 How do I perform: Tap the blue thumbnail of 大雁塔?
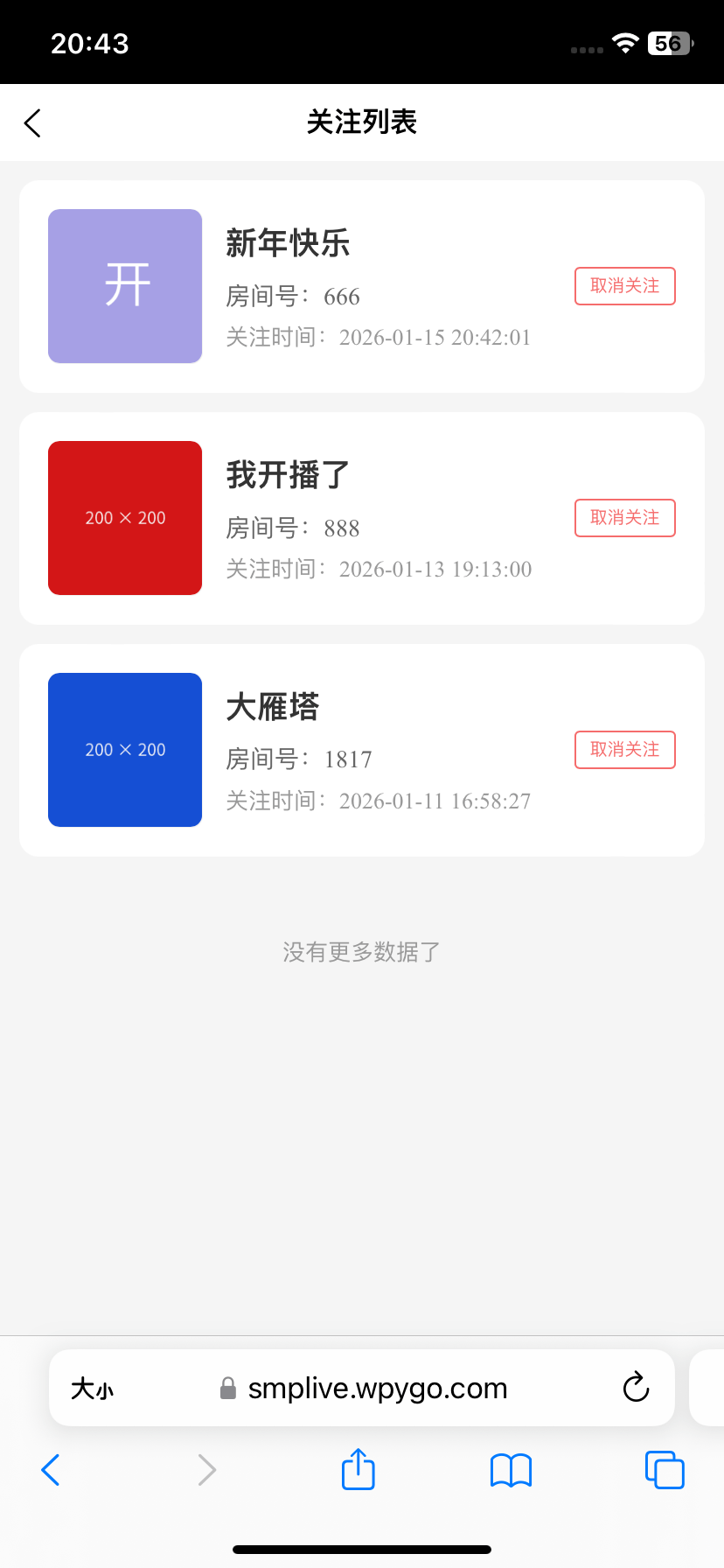(x=124, y=750)
